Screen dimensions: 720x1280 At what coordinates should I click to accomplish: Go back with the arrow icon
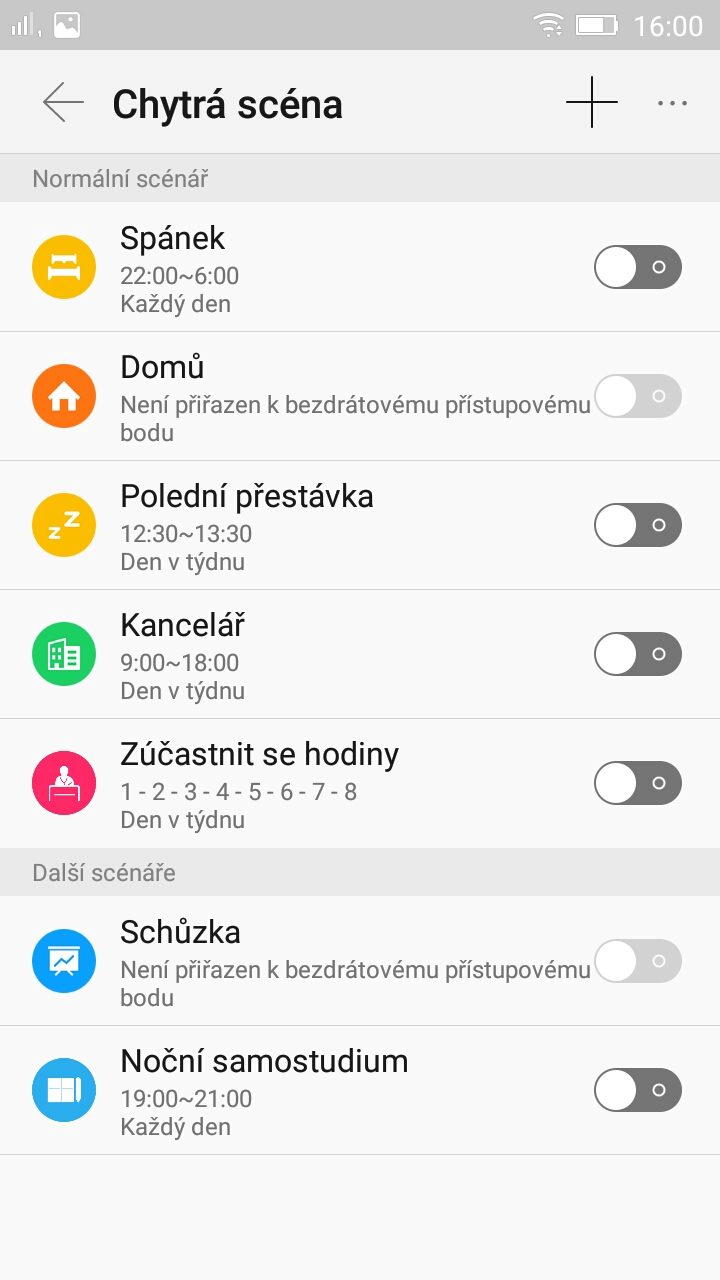(63, 103)
